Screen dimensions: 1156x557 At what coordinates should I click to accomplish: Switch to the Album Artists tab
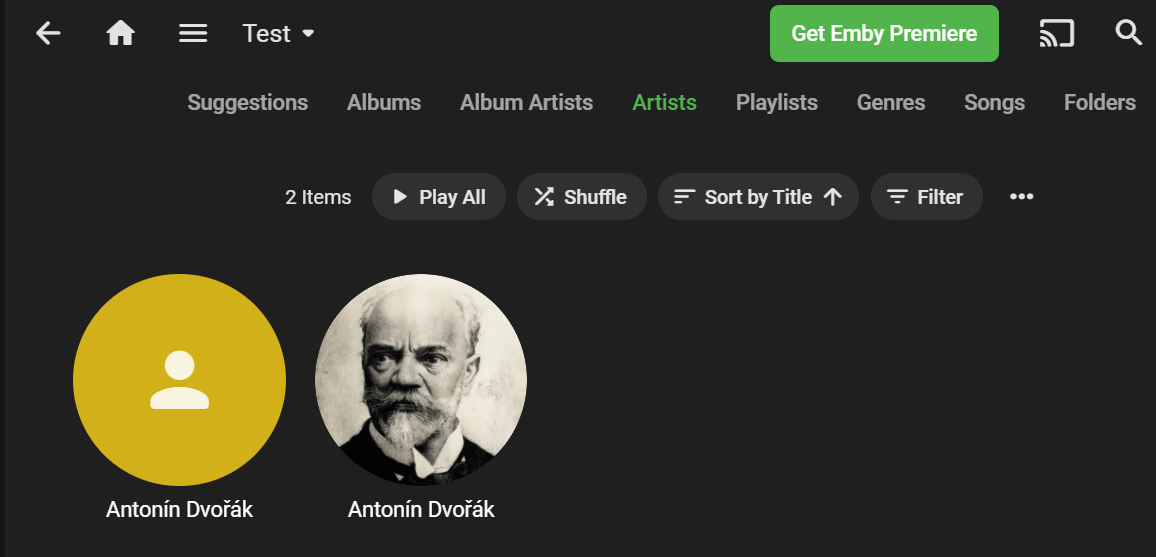tap(526, 102)
